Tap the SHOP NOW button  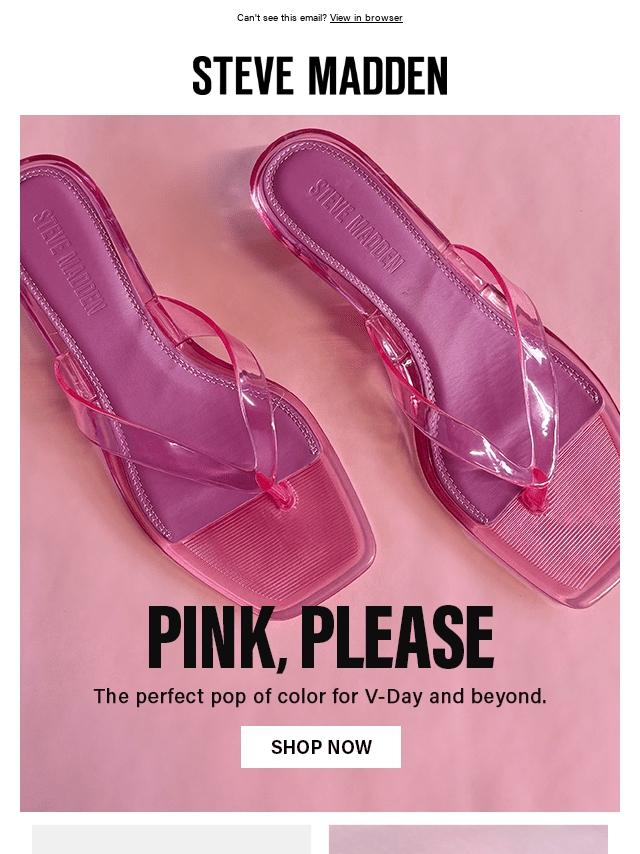[x=321, y=747]
